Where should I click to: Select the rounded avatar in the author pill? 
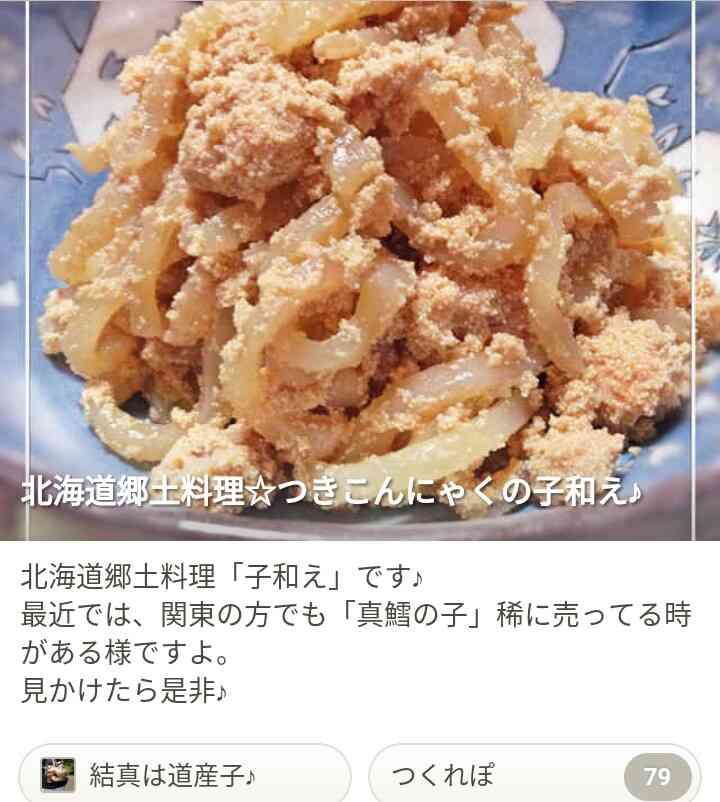57,776
